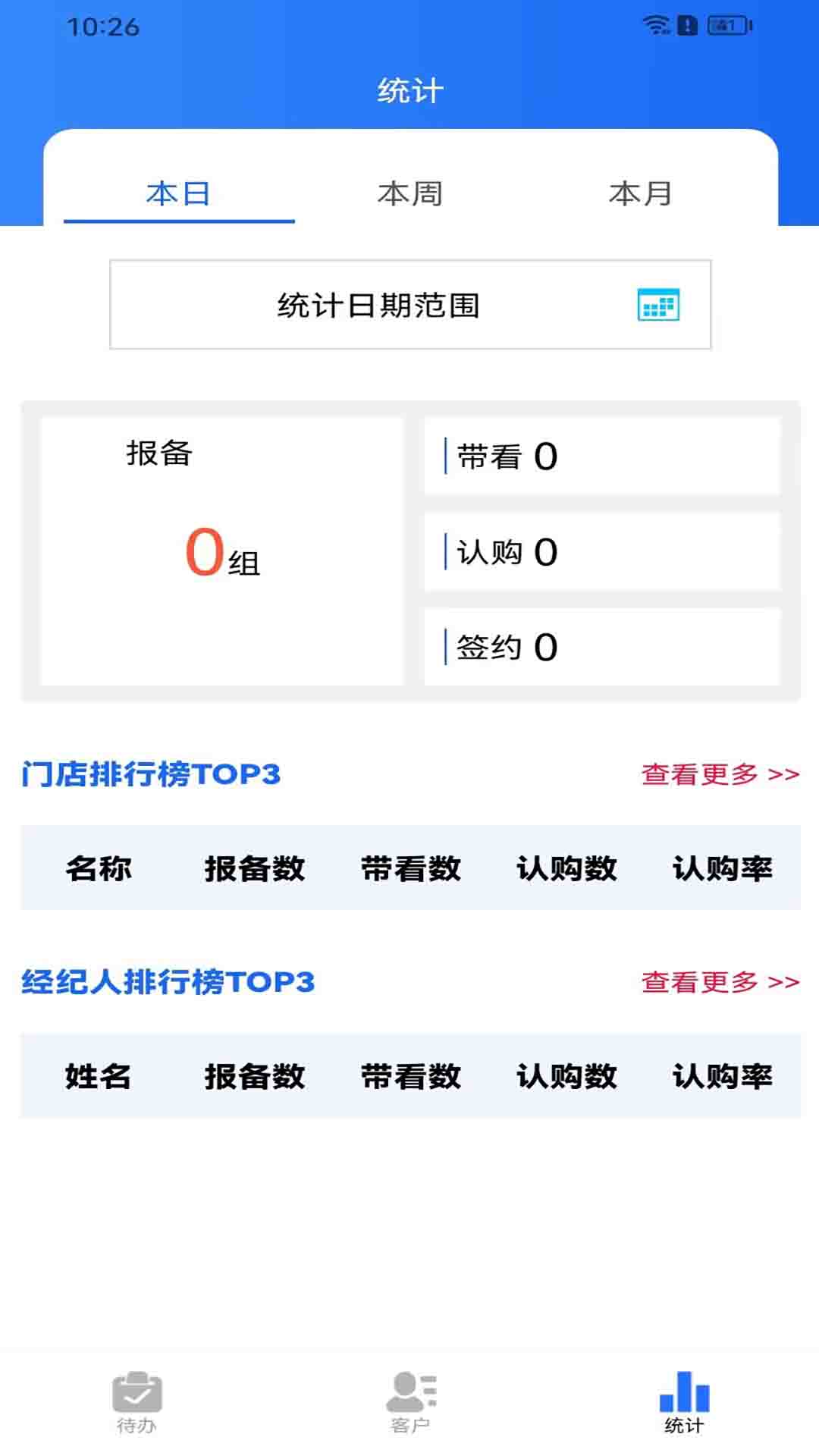Select the 名称 column header
The image size is (819, 1456).
click(x=99, y=869)
